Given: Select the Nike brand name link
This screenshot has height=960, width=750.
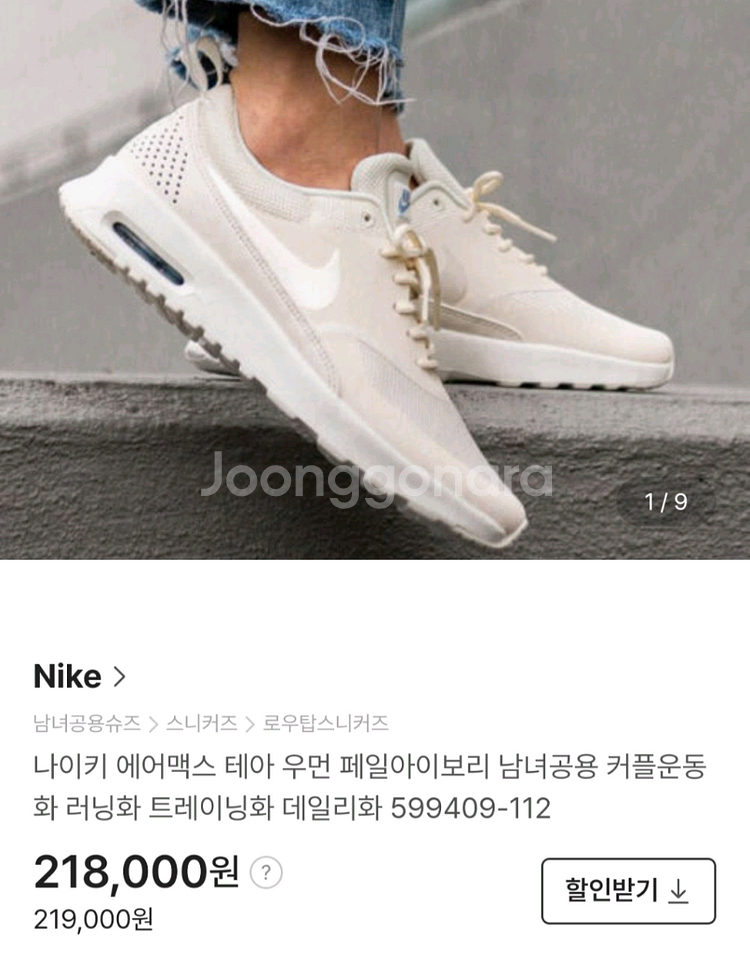Looking at the screenshot, I should pos(65,675).
